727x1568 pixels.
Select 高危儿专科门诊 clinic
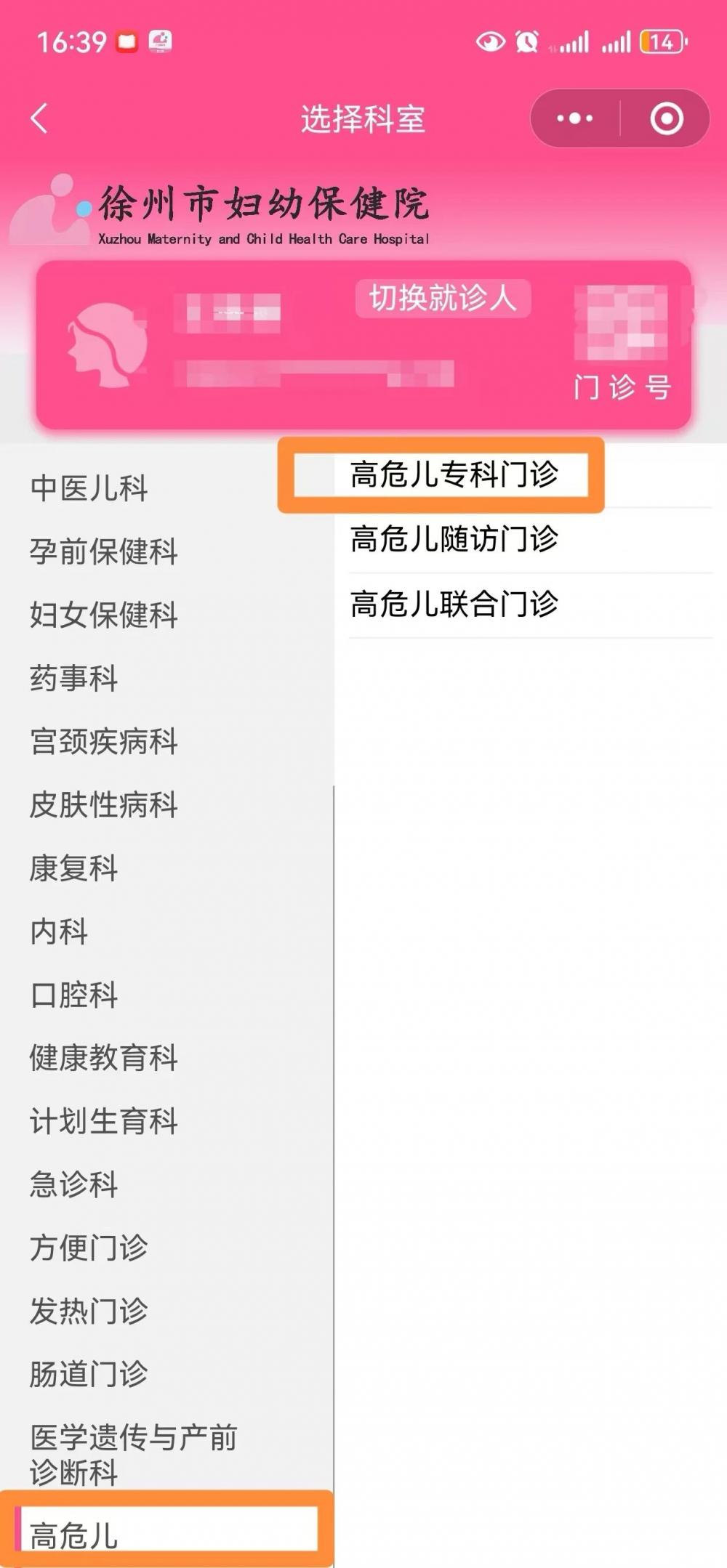[x=454, y=474]
